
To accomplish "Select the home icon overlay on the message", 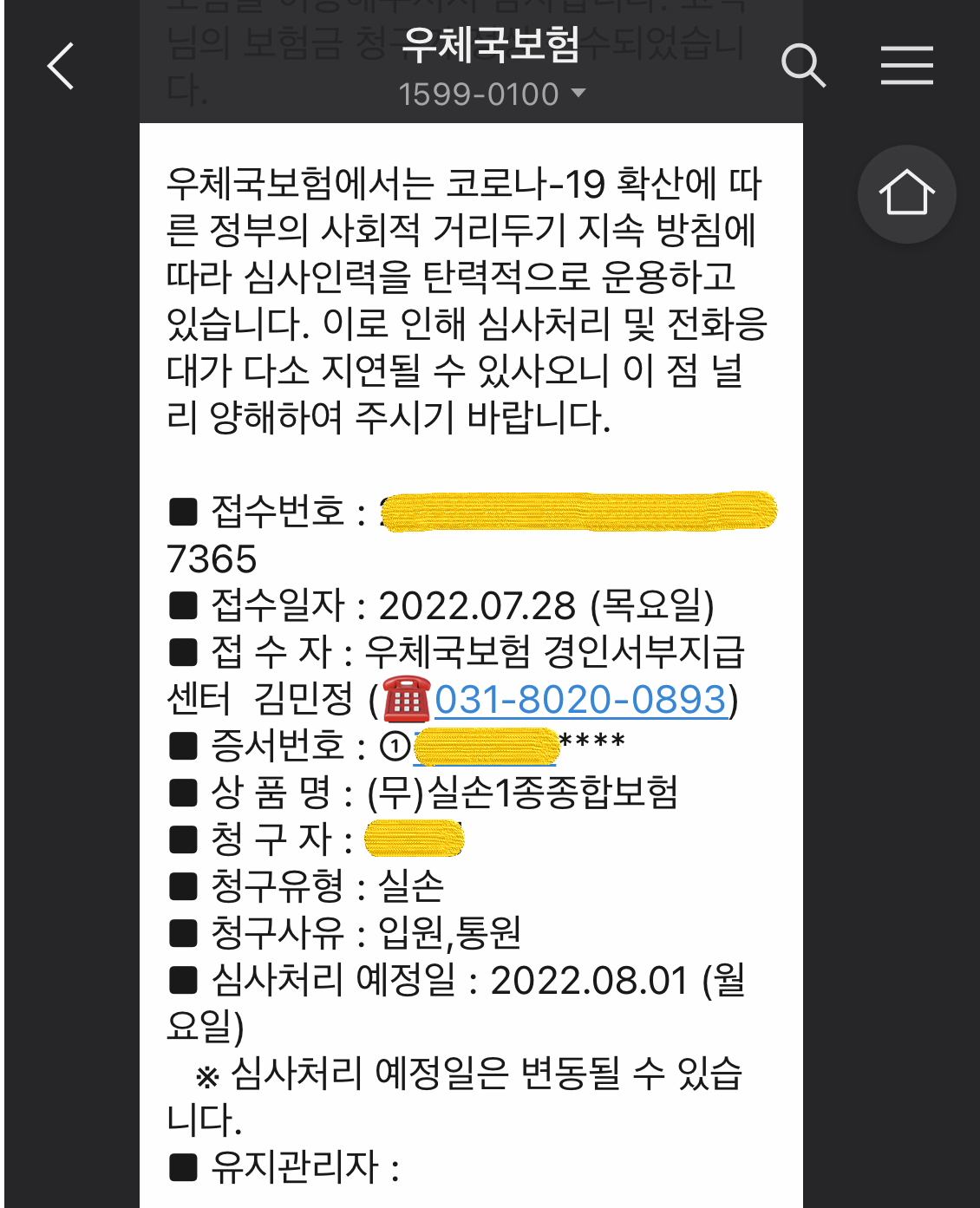I will [907, 194].
